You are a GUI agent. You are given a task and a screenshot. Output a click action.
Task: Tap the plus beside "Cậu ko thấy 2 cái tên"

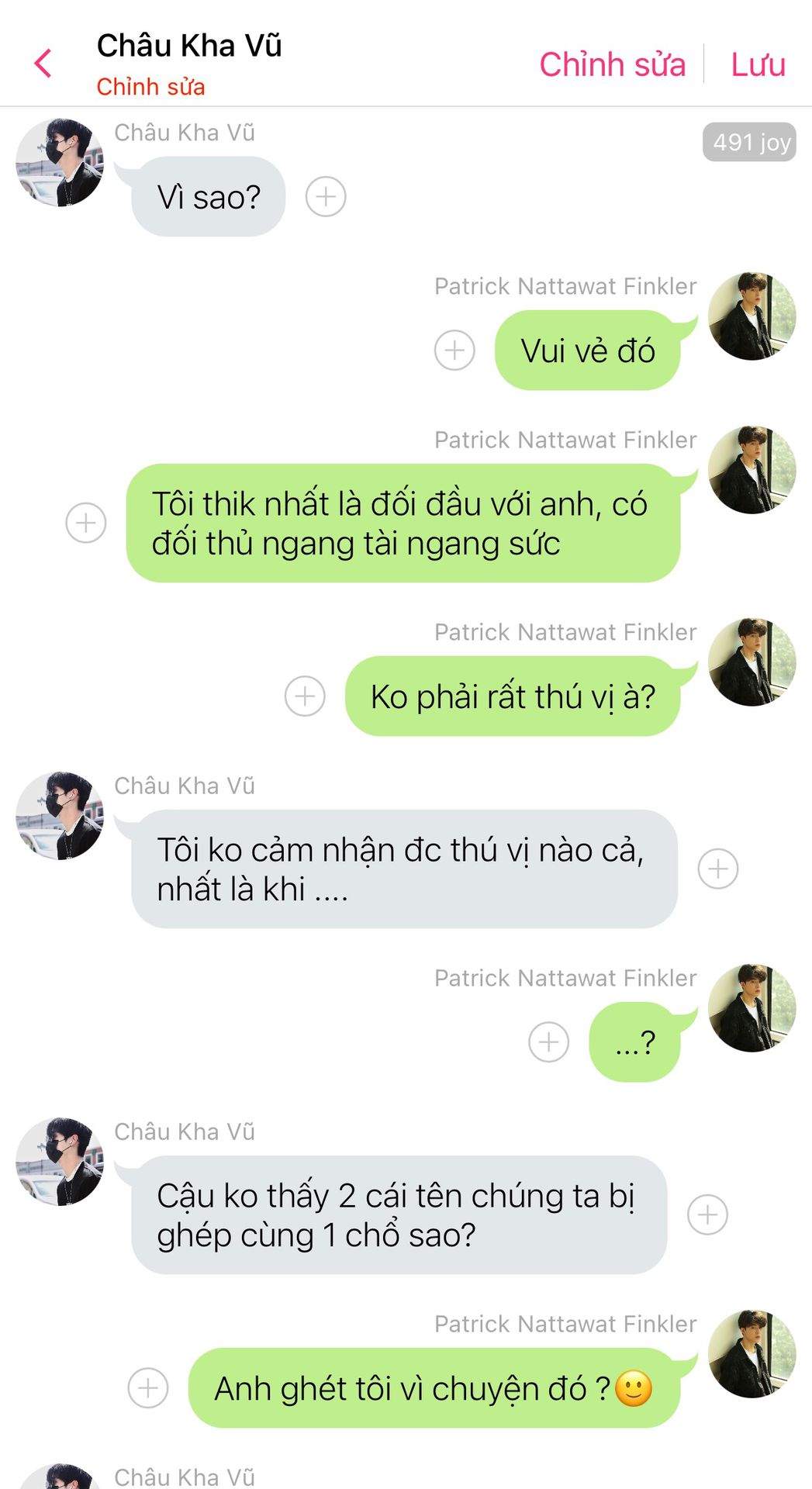(x=708, y=1214)
